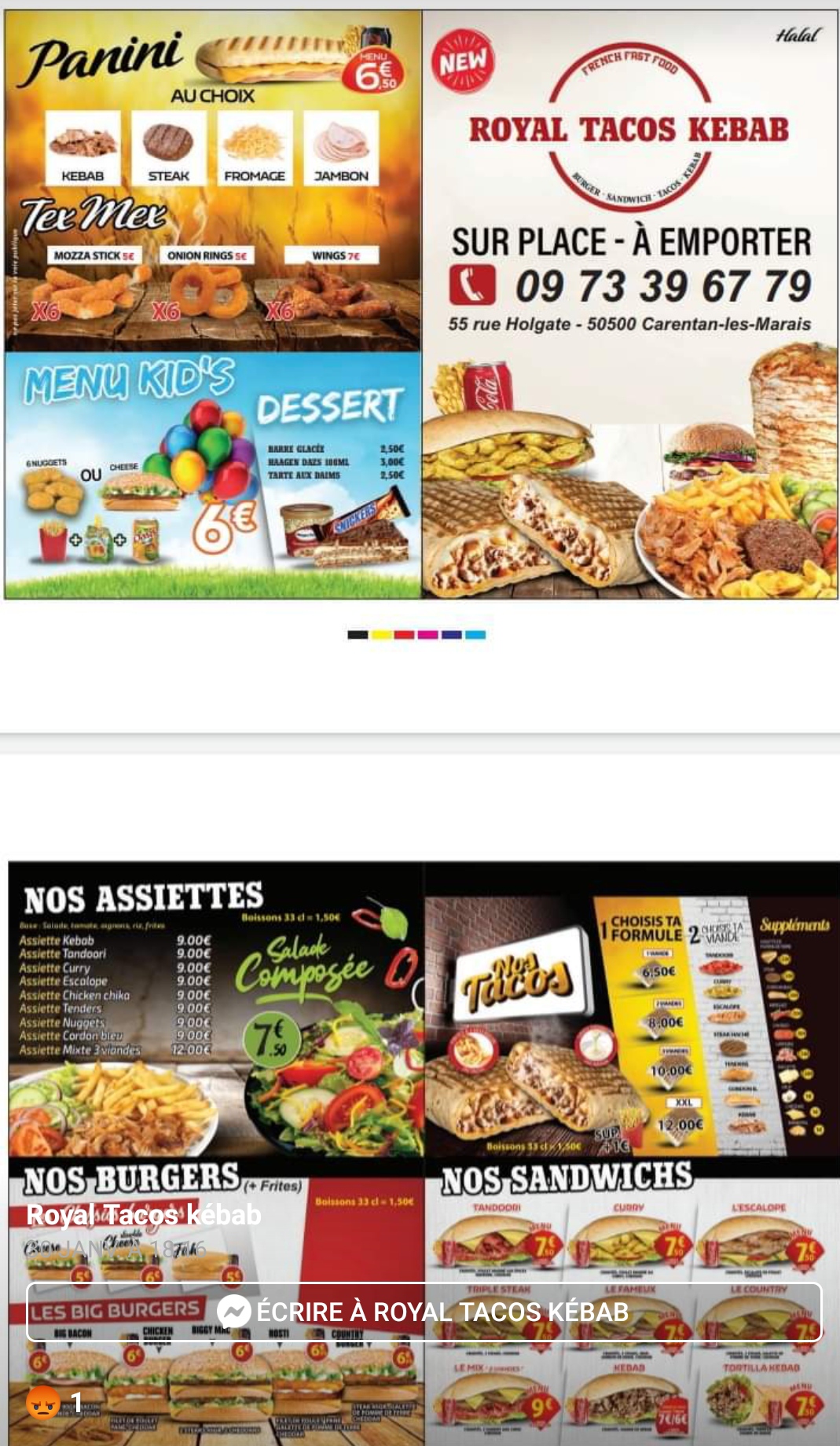This screenshot has height=1446, width=840.
Task: Open the Royal Tacos Kebab flyer photo
Action: pos(420,304)
